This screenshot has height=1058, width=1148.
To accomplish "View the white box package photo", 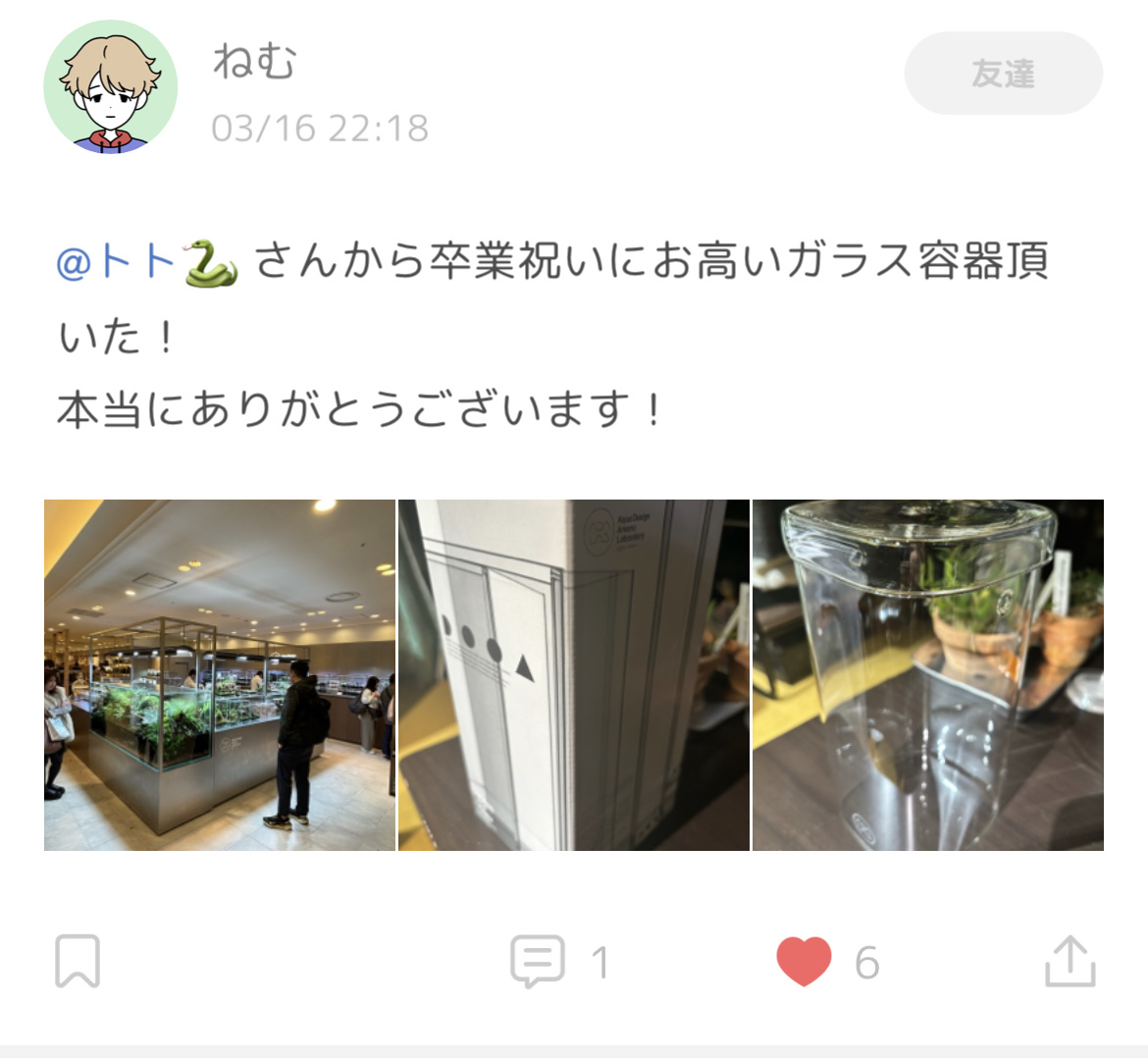I will [573, 675].
